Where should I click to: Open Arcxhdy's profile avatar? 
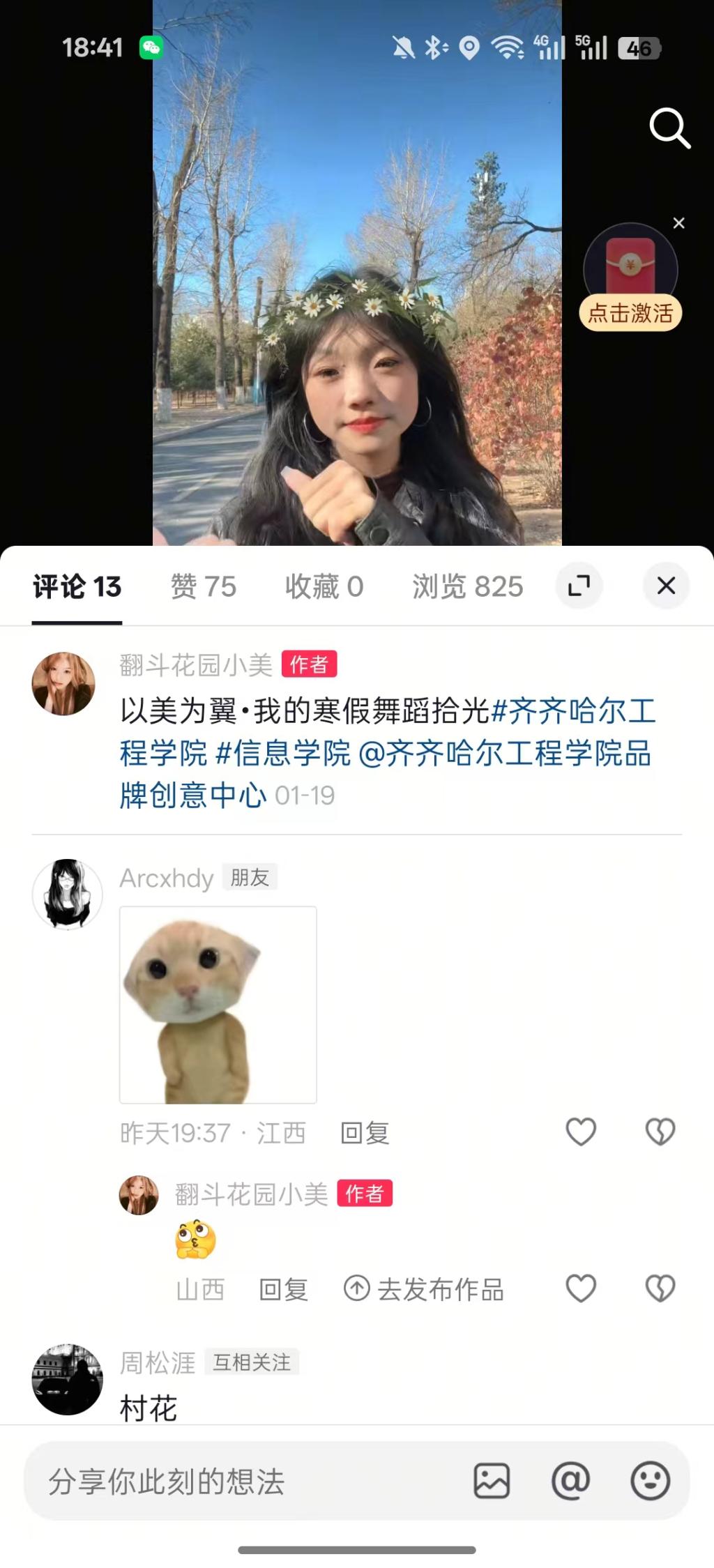[67, 894]
